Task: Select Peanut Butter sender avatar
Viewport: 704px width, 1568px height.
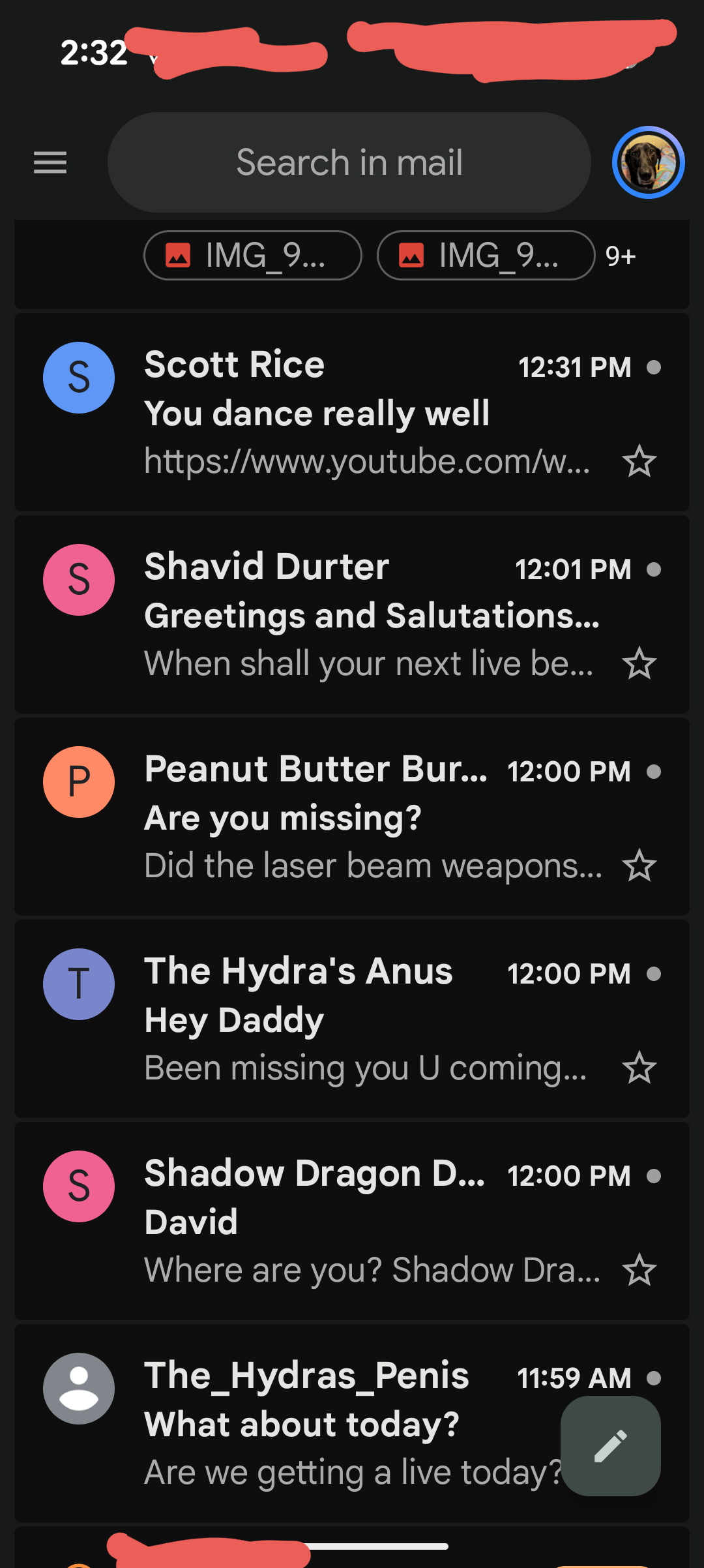Action: click(79, 782)
